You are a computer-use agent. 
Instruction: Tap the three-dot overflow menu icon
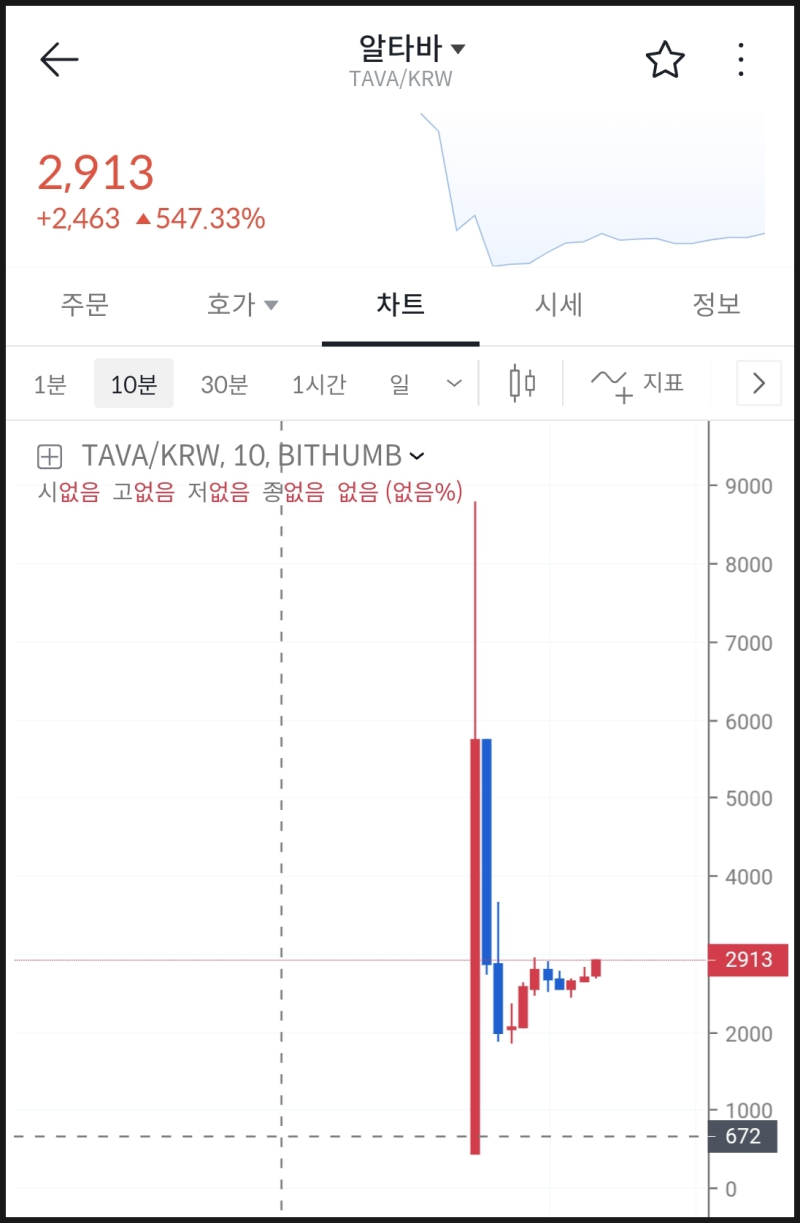tap(739, 59)
